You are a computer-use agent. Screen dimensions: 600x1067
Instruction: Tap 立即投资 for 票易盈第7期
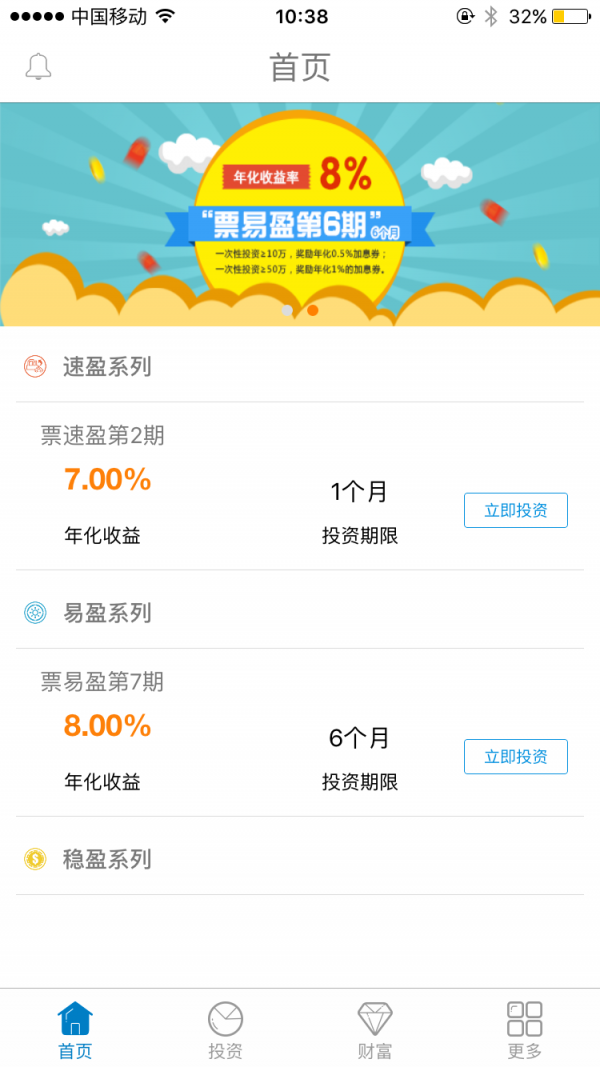[516, 757]
